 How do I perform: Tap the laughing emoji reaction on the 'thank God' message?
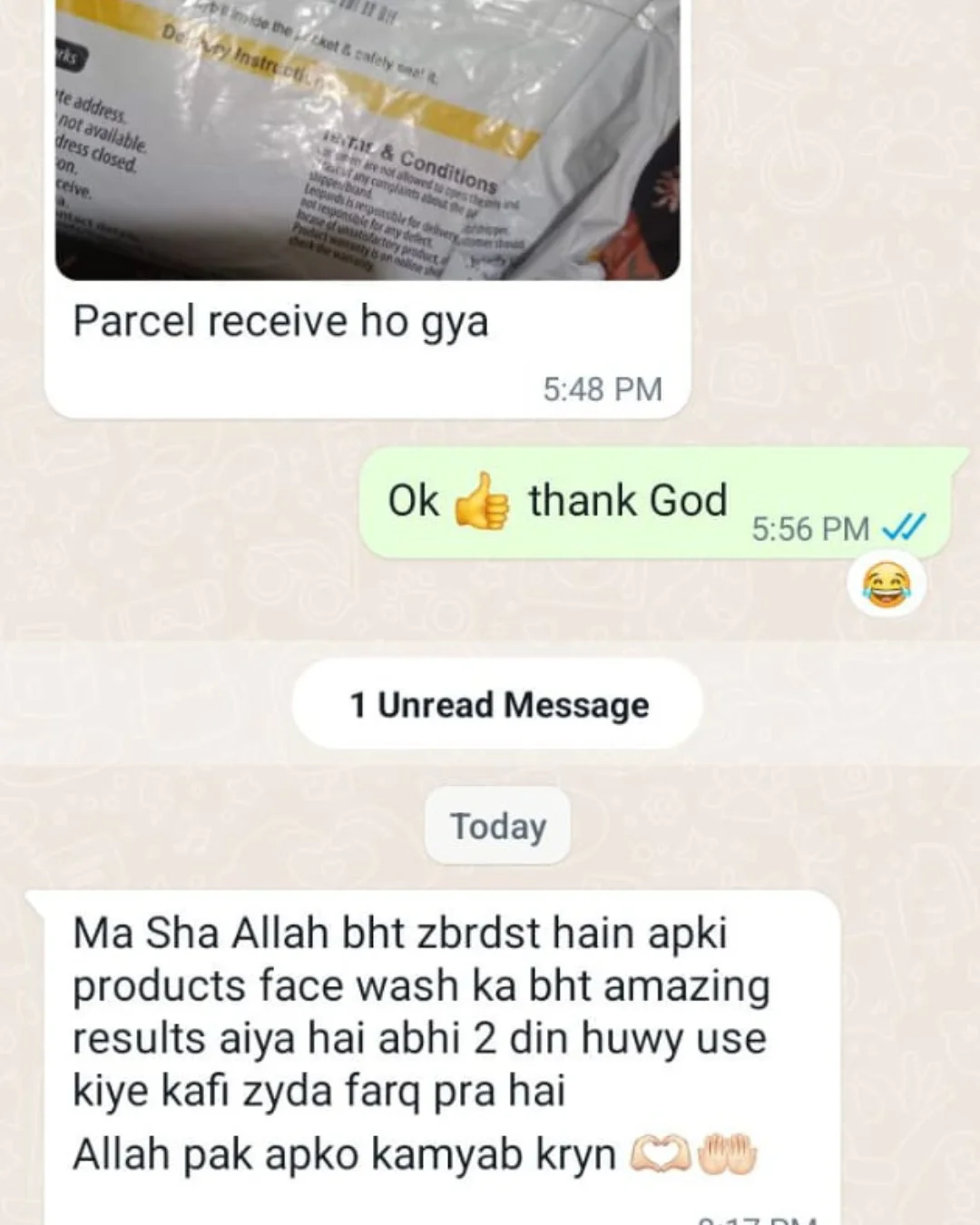click(887, 585)
